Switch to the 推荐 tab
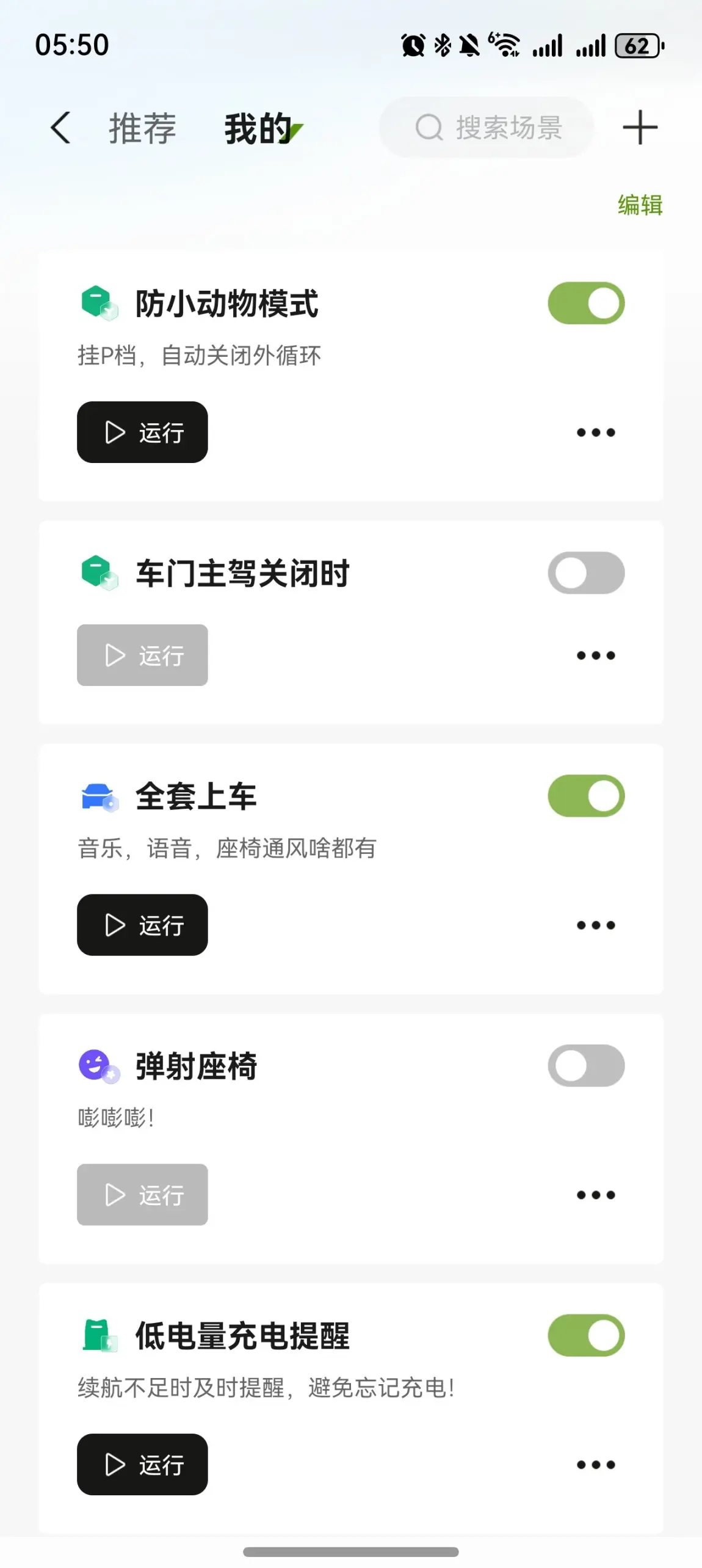This screenshot has width=702, height=1568. [143, 128]
